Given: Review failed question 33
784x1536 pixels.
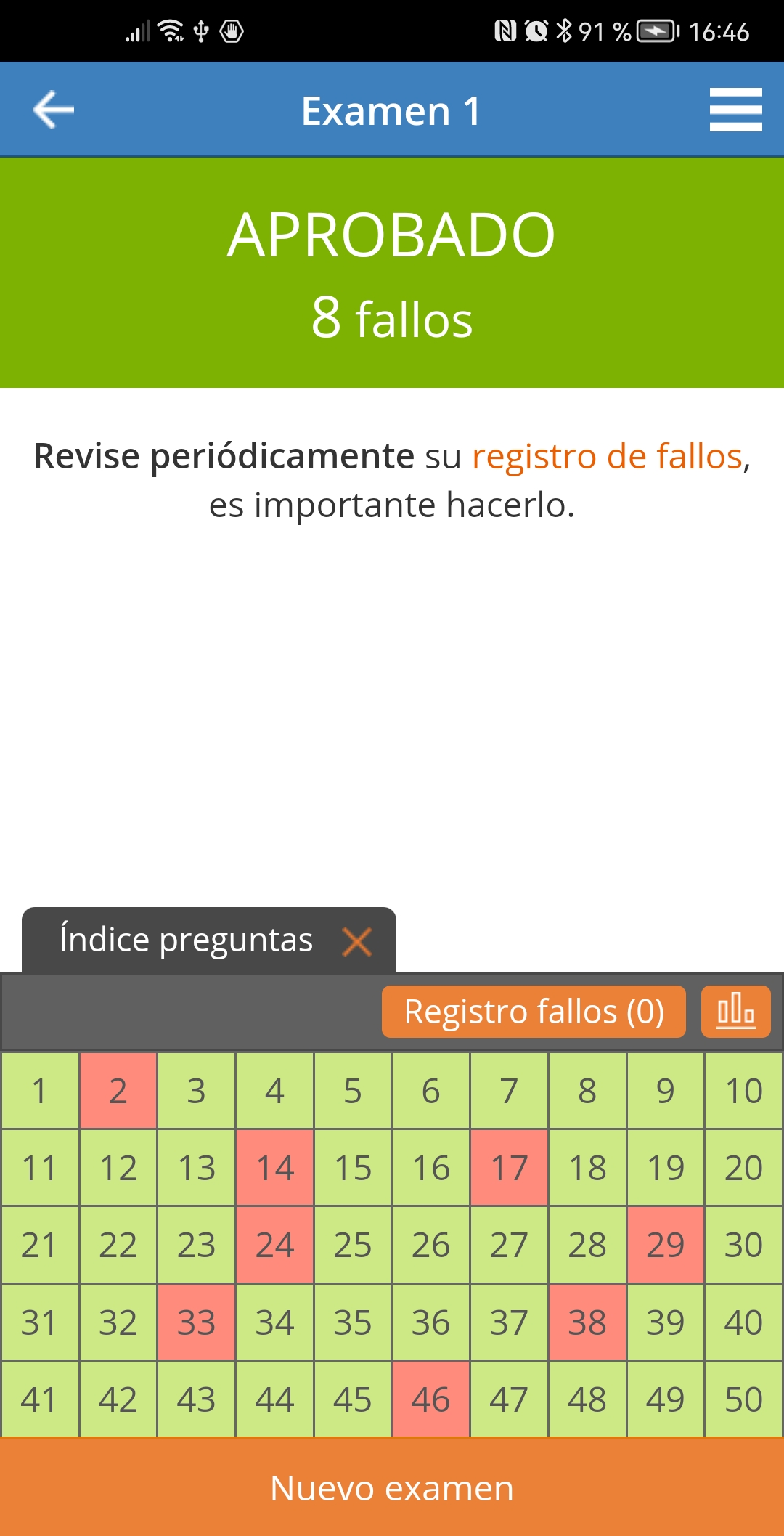Looking at the screenshot, I should pos(196,1323).
